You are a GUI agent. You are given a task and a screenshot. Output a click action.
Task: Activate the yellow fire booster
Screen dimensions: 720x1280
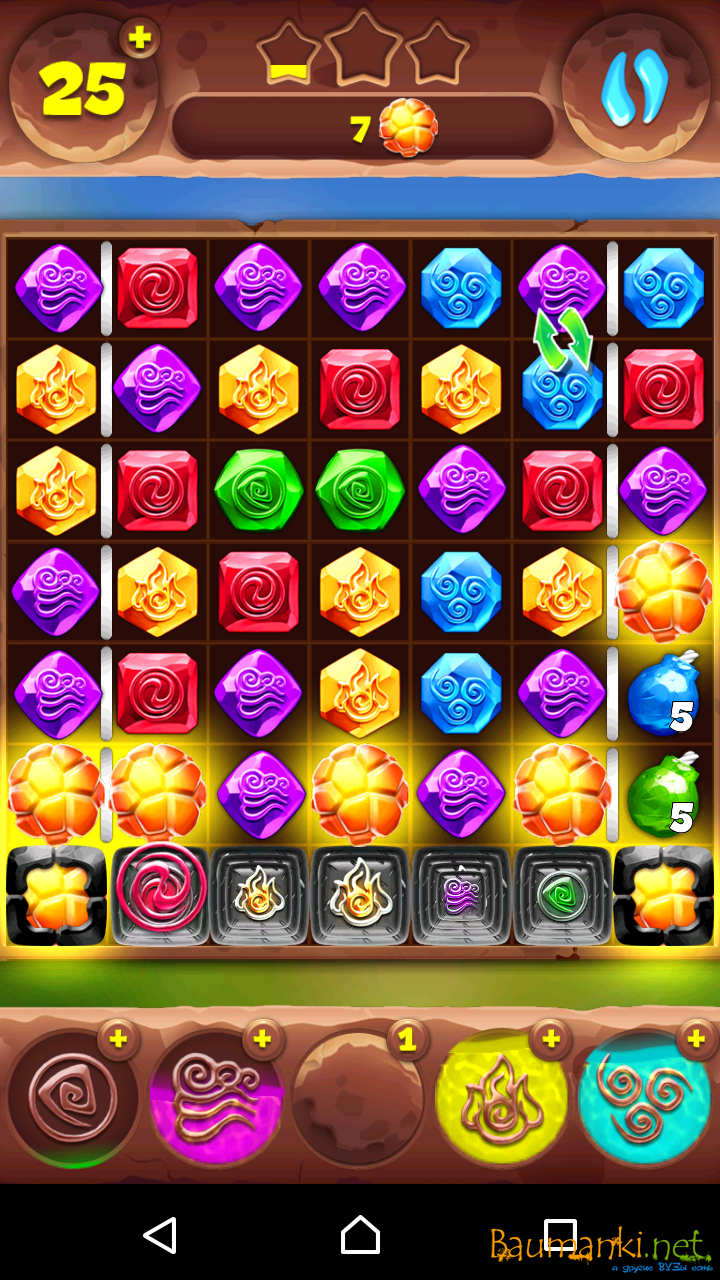pyautogui.click(x=501, y=1098)
